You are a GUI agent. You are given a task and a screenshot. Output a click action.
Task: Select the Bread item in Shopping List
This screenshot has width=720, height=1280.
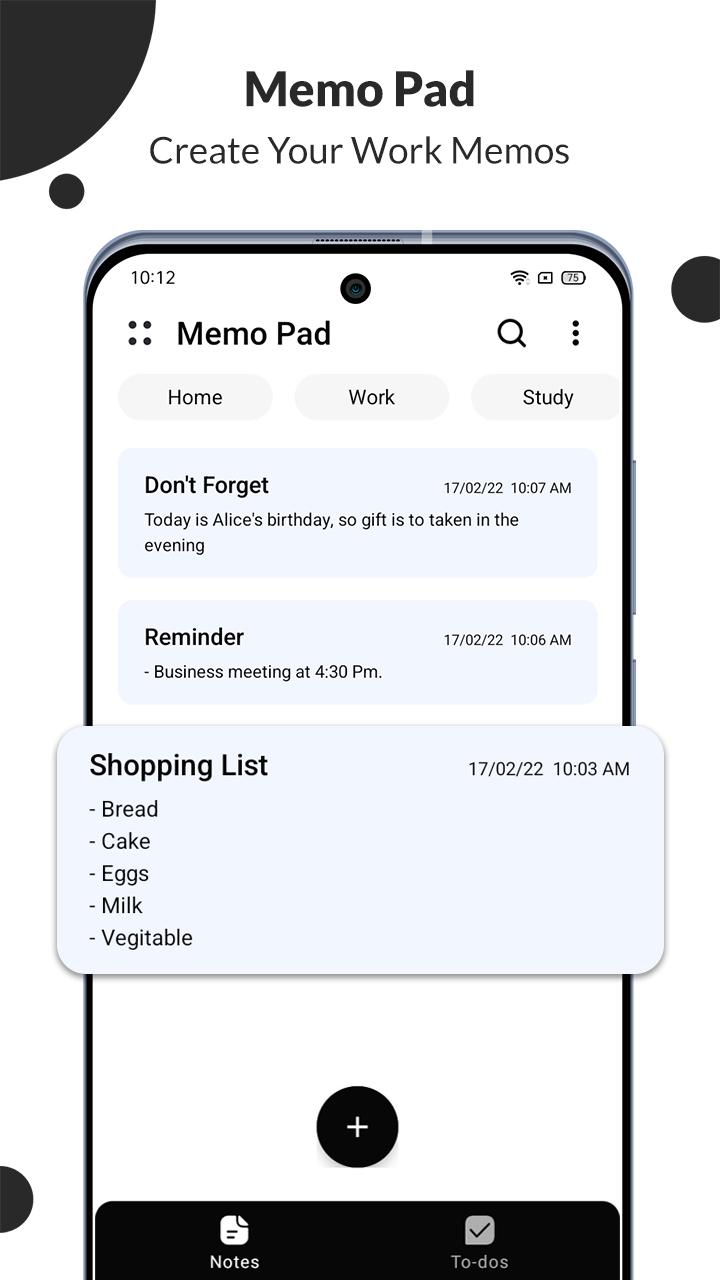pos(124,809)
